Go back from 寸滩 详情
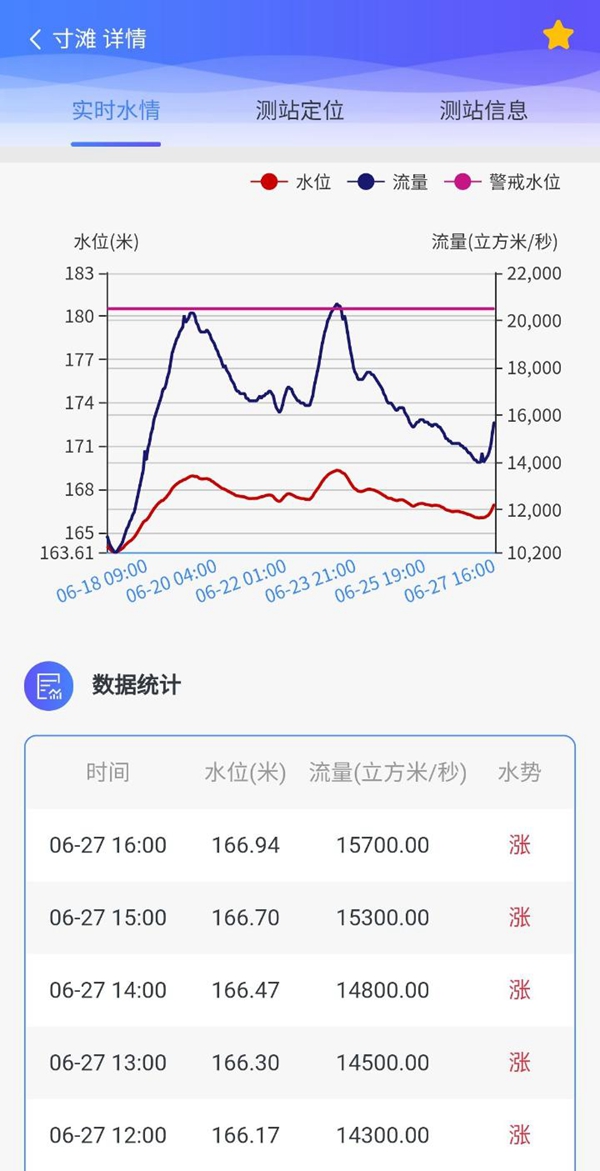600x1171 pixels. [x=34, y=39]
